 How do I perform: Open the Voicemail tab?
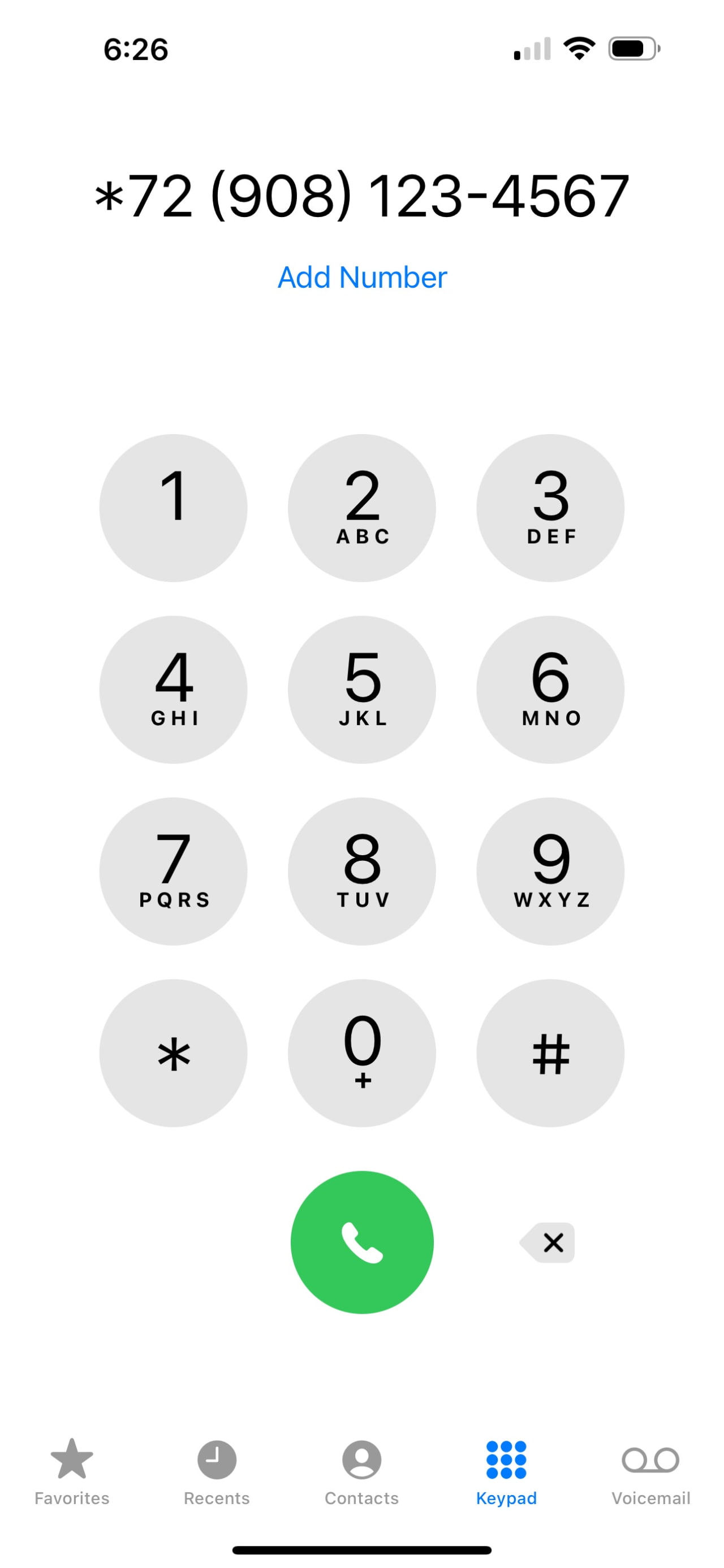point(650,1471)
